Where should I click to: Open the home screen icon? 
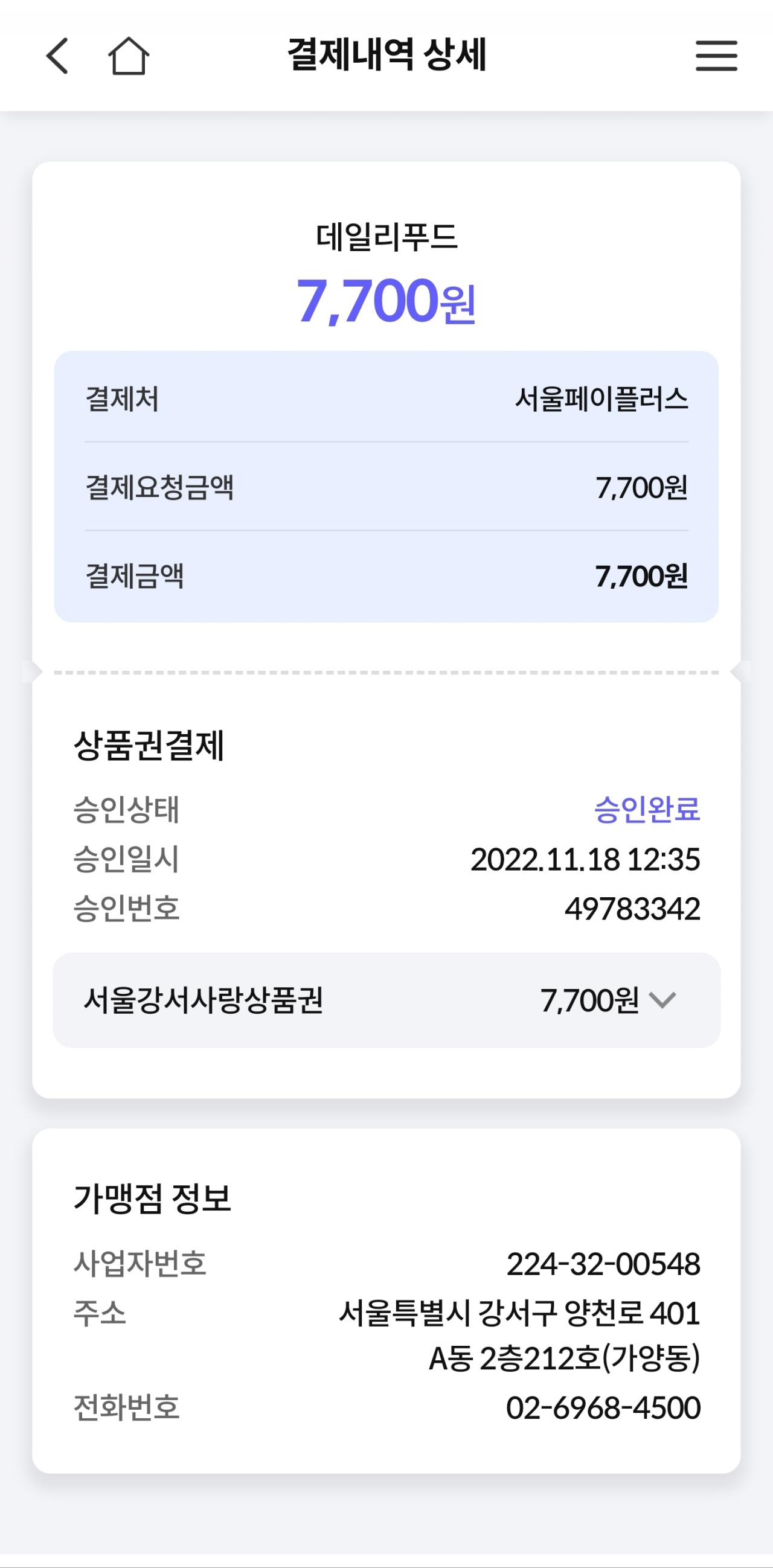(x=129, y=56)
